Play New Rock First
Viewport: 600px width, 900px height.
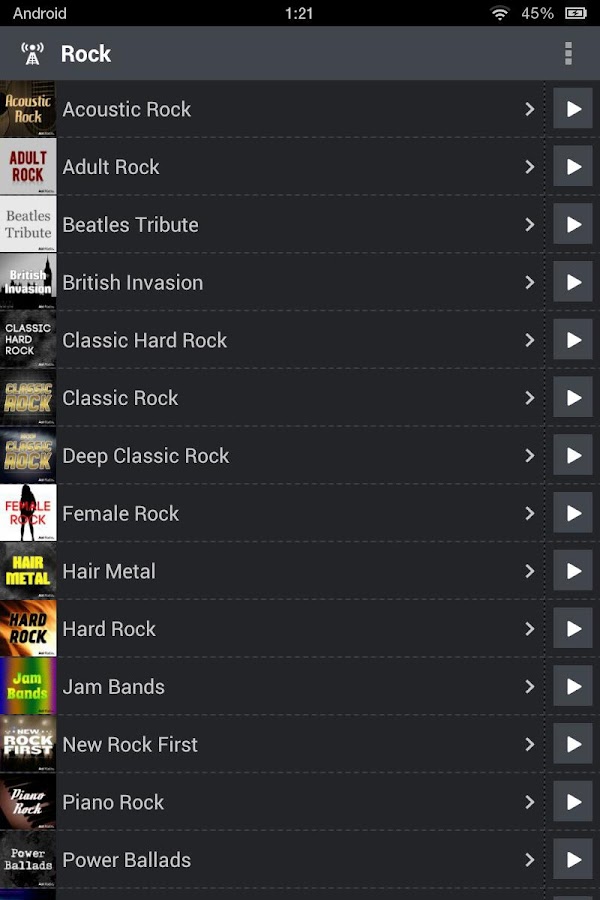pos(573,745)
